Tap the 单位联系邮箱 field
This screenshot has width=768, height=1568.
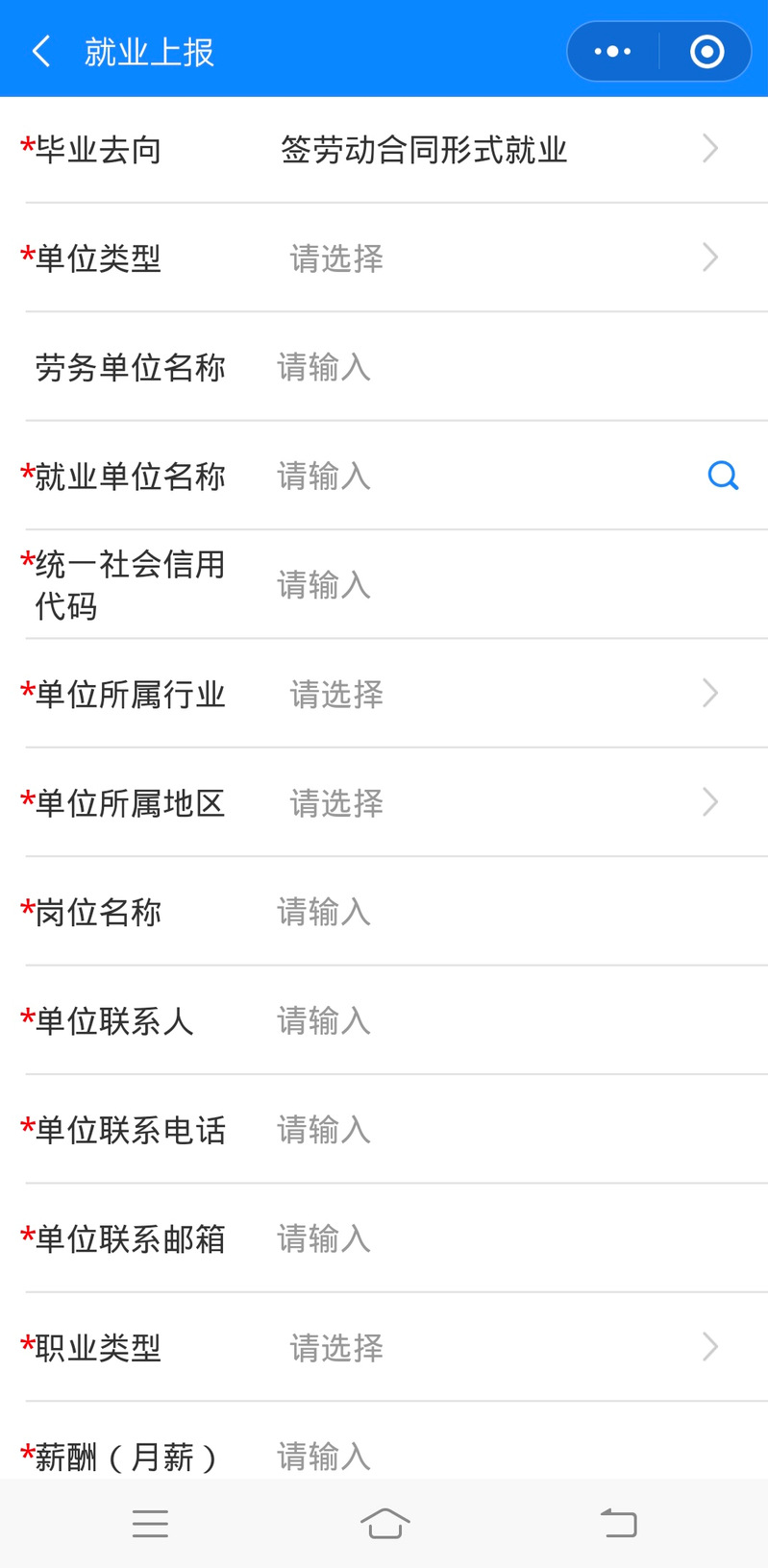(x=509, y=1238)
